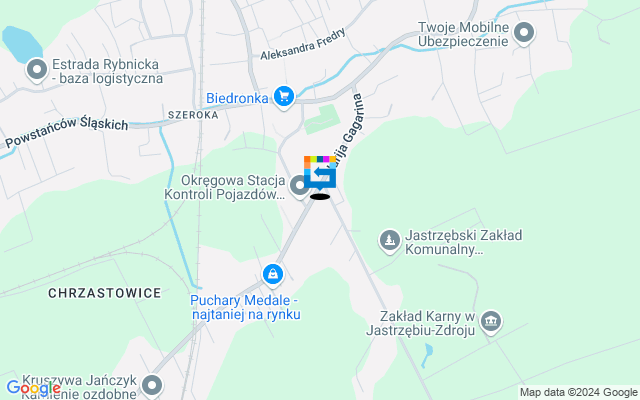Open Puchary Medale shop pin

(x=271, y=274)
